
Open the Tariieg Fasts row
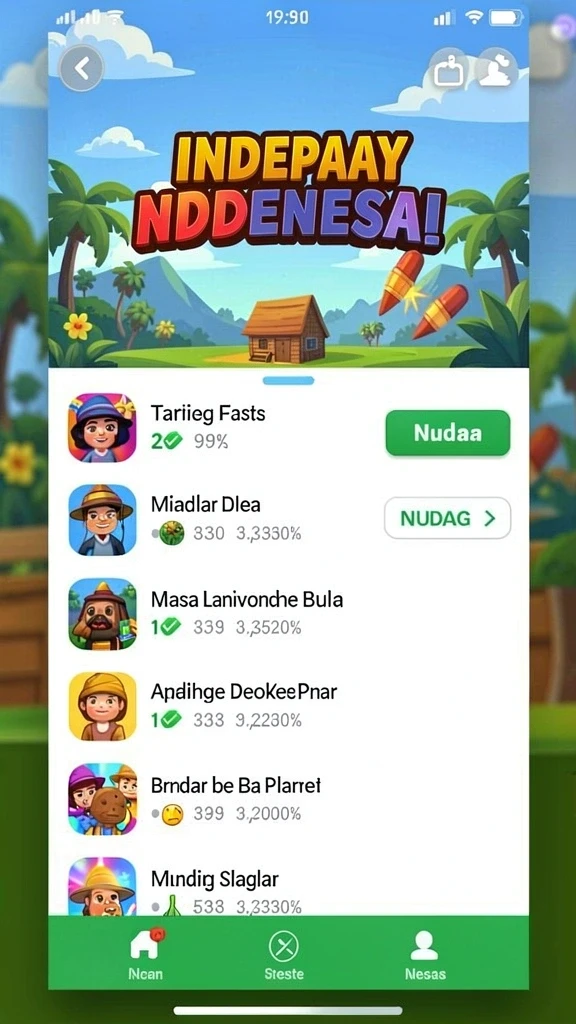click(x=288, y=427)
